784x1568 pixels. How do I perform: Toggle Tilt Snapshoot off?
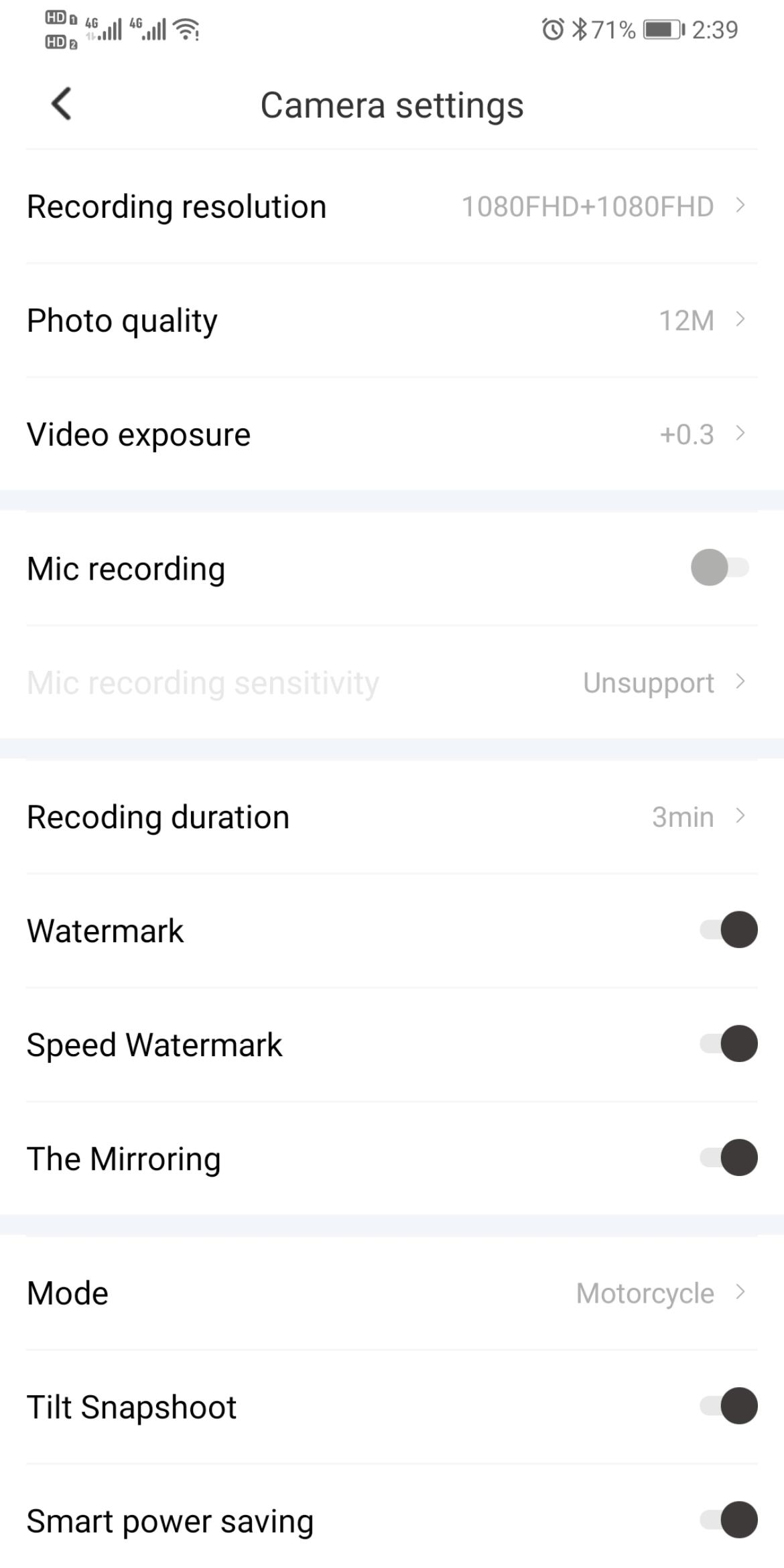[729, 1406]
